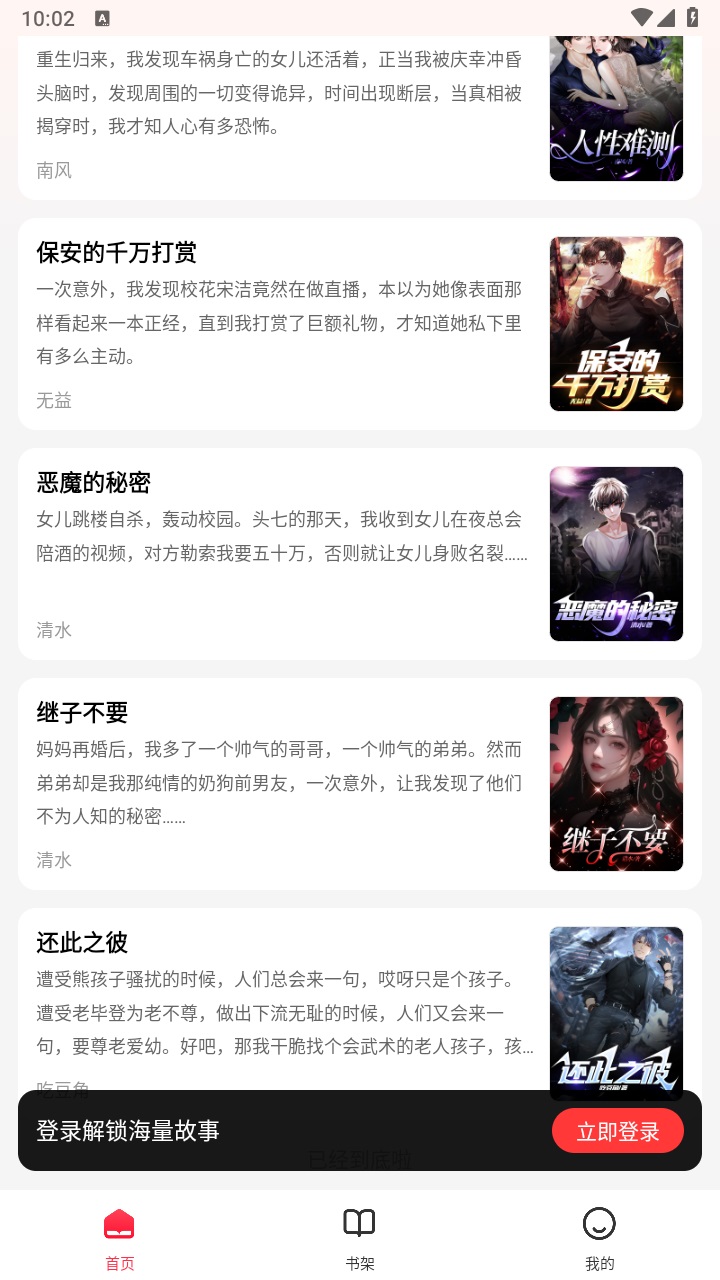Tap the 登录解锁海量故事 banner
720x1280 pixels.
(x=129, y=1130)
